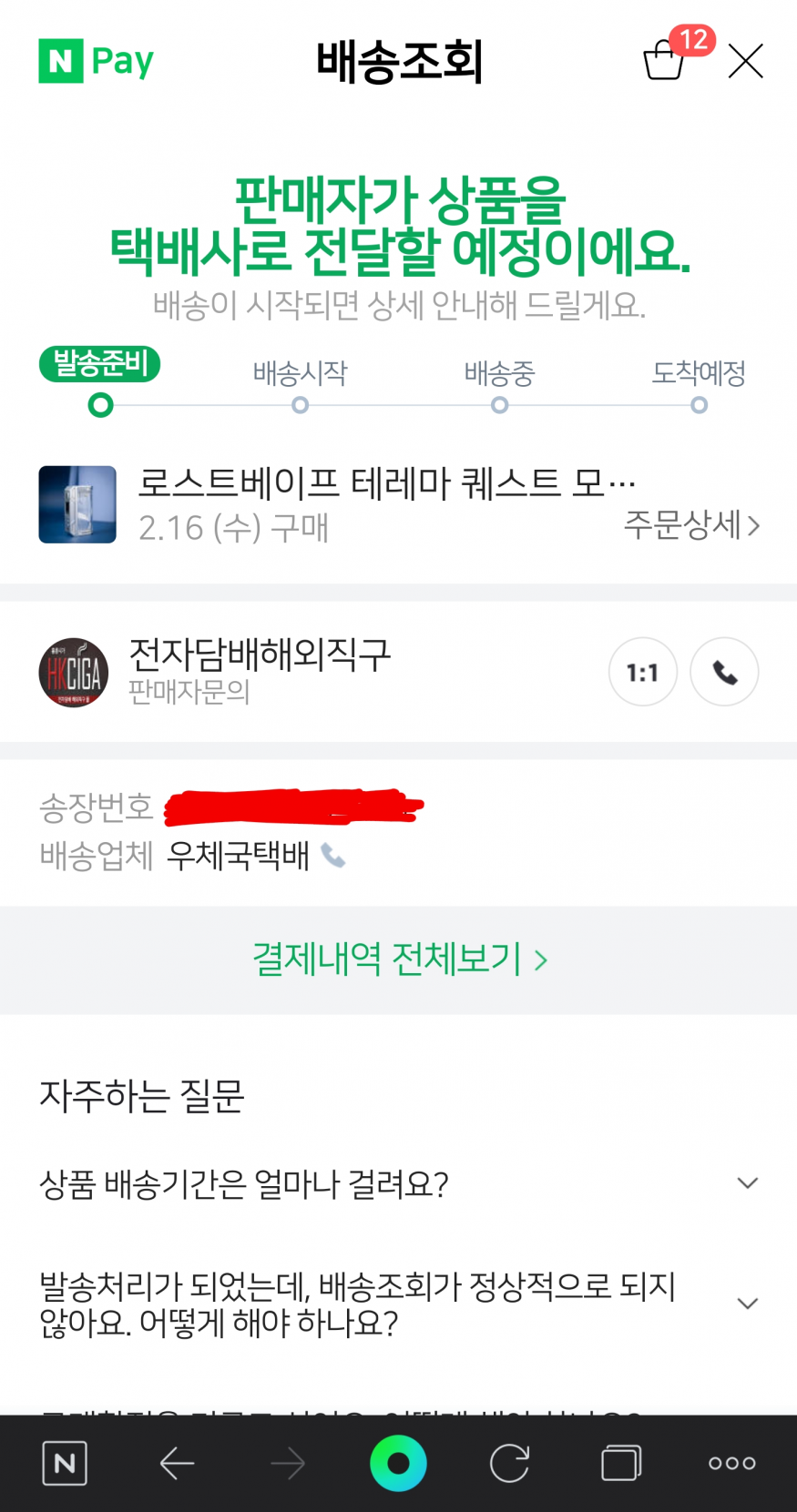
Task: Expand '상품 배송기간은 얼마나 걸려요?' question
Action: tap(747, 1183)
